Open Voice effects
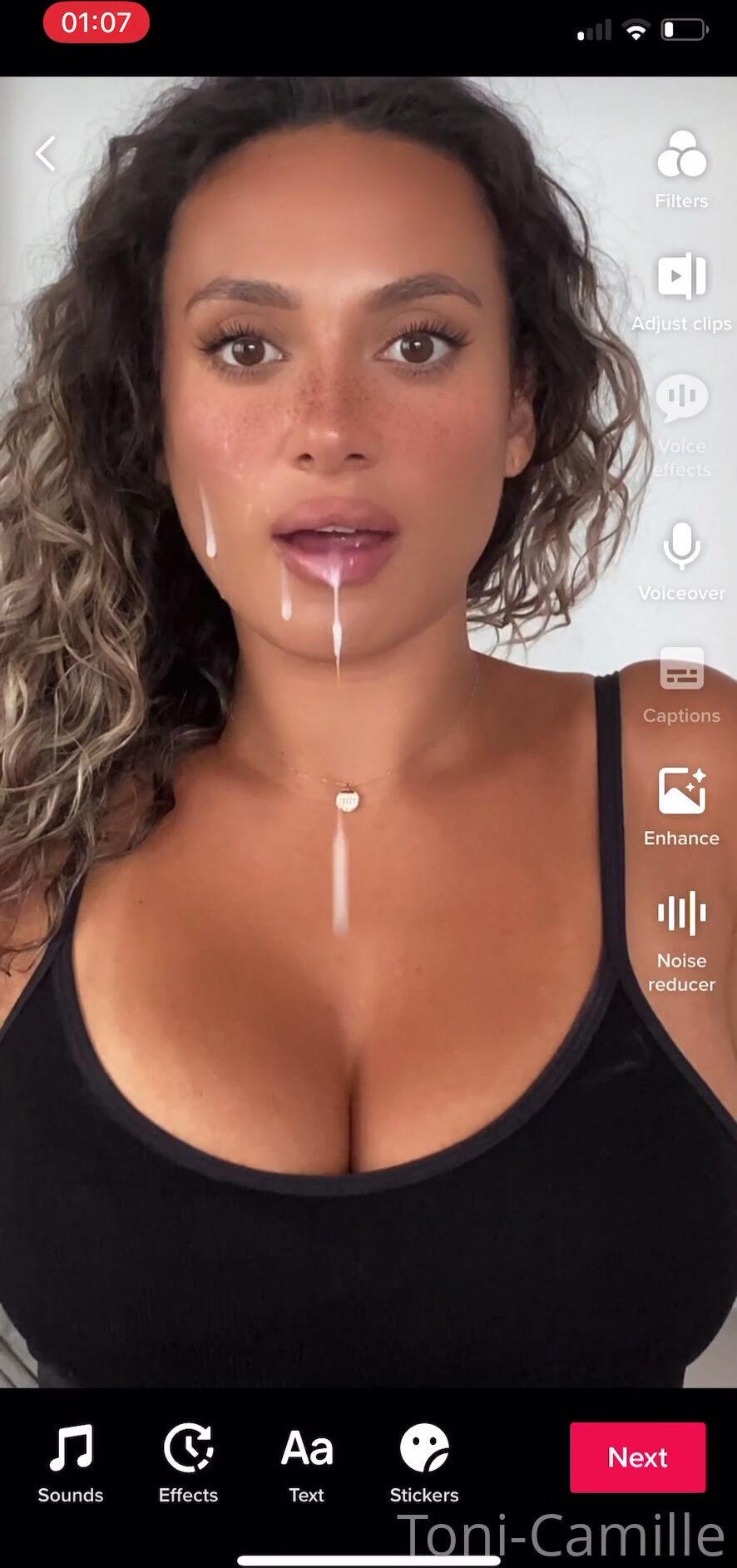This screenshot has width=737, height=1568. [681, 414]
